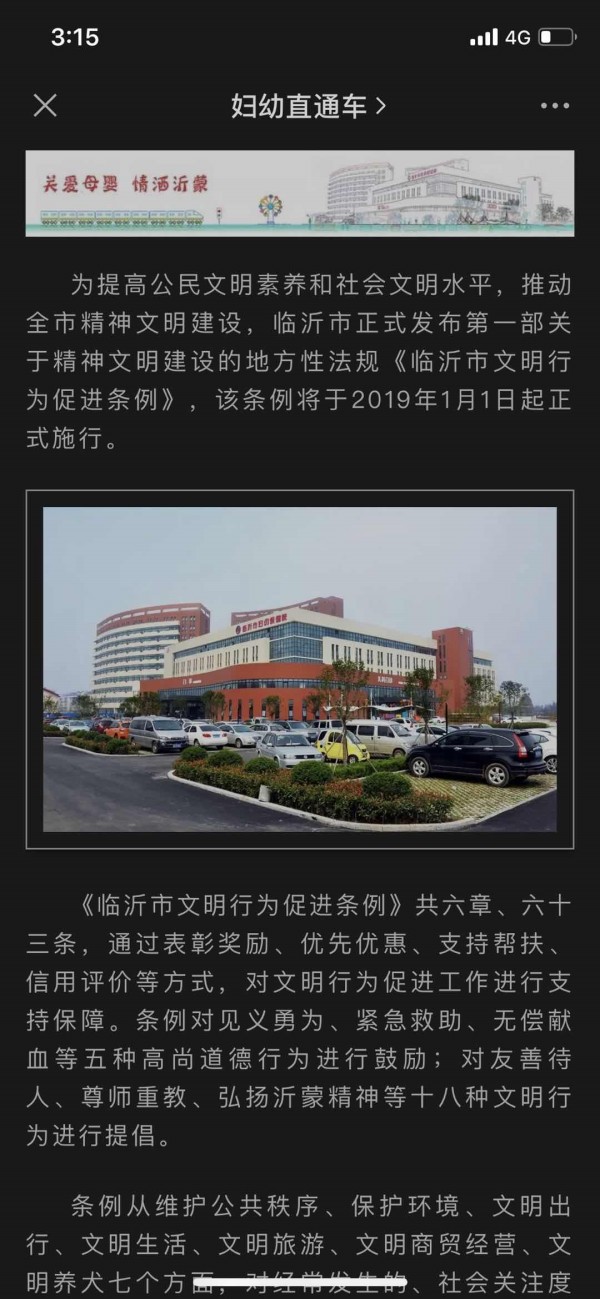Close the article page
The width and height of the screenshot is (600, 1299).
pos(45,105)
